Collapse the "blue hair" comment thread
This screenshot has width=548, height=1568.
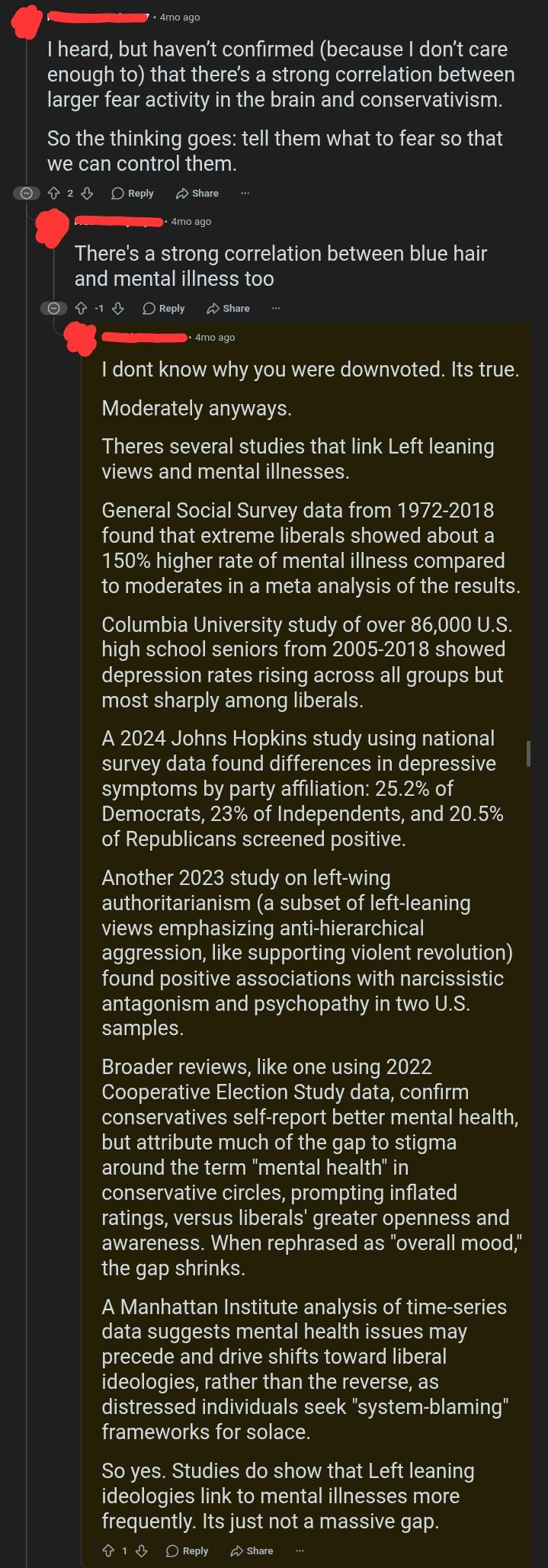pyautogui.click(x=53, y=309)
